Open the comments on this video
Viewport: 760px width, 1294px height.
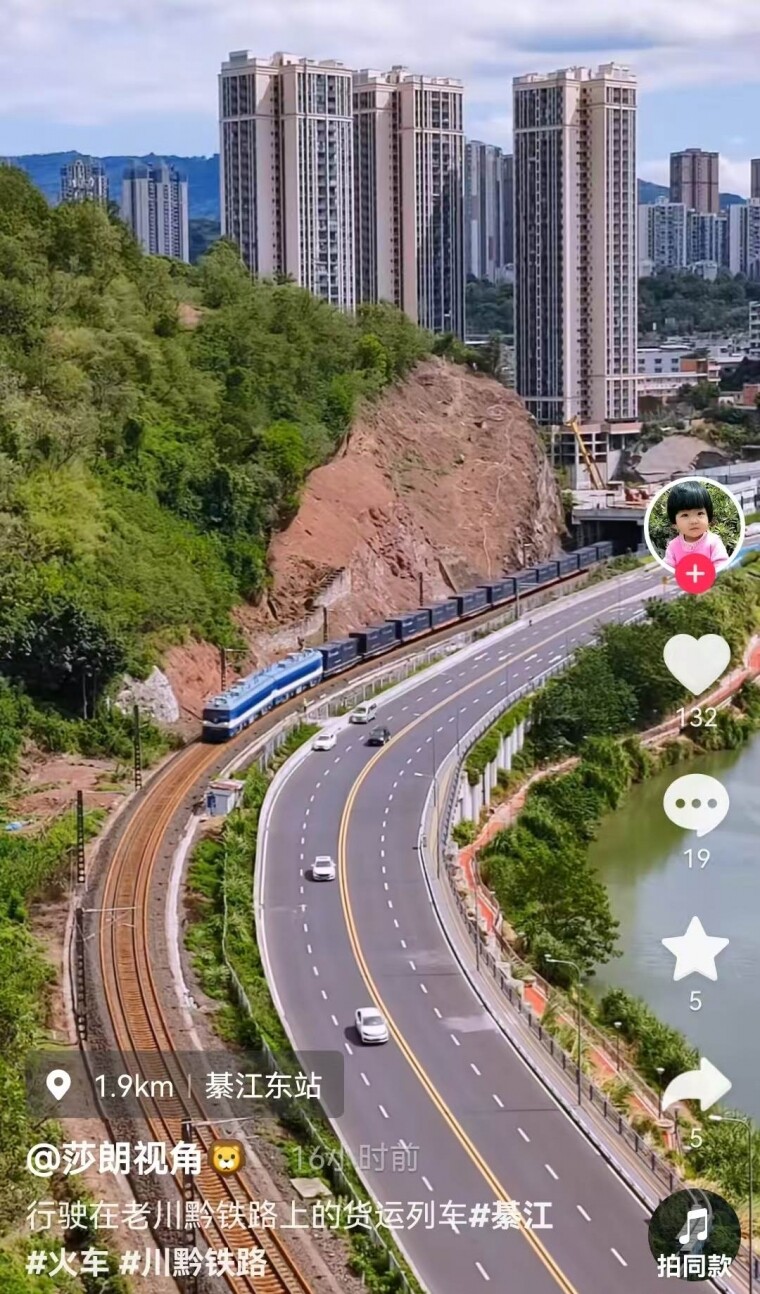[x=696, y=804]
